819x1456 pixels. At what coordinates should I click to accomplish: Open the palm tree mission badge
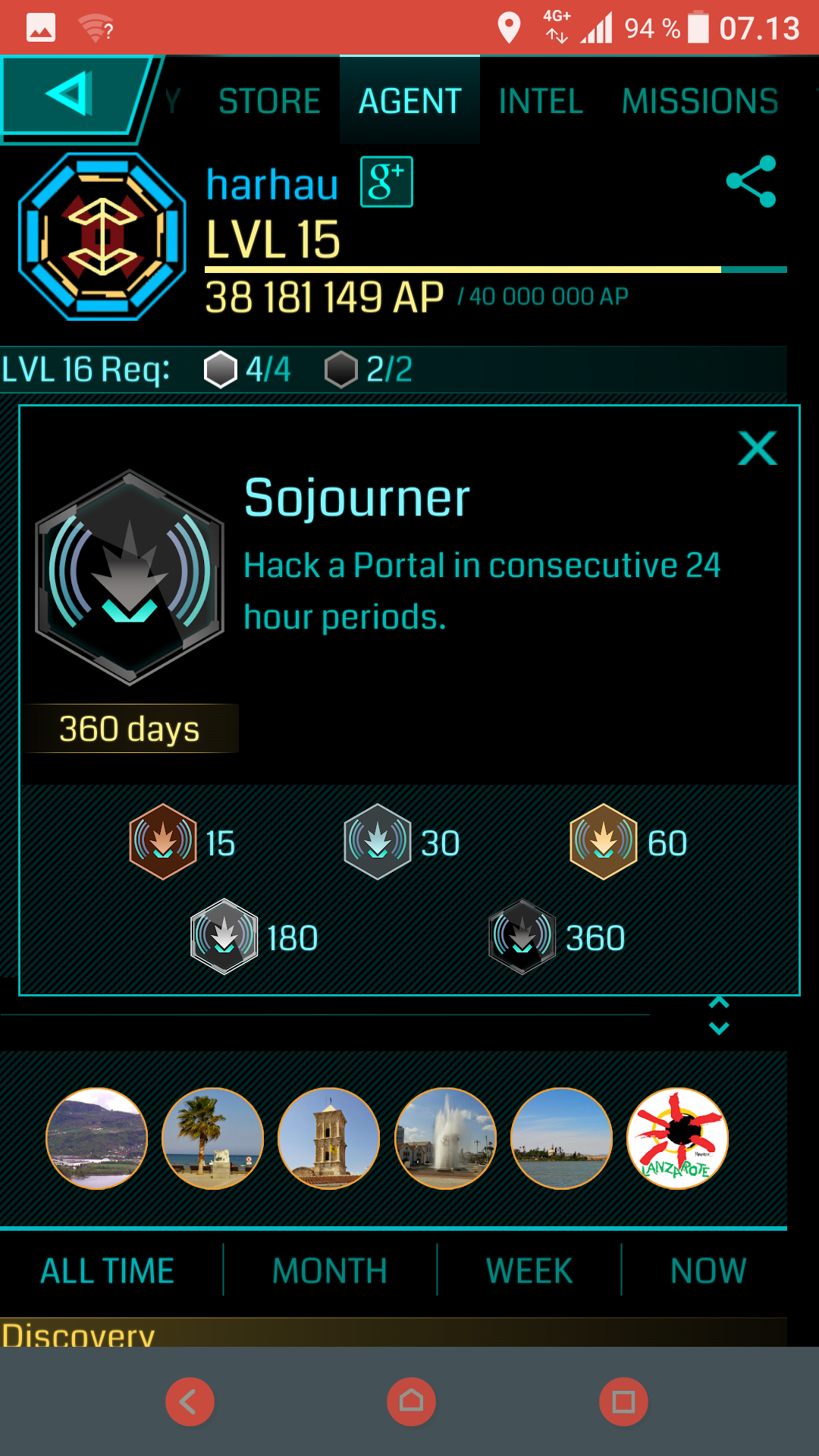click(x=213, y=1138)
